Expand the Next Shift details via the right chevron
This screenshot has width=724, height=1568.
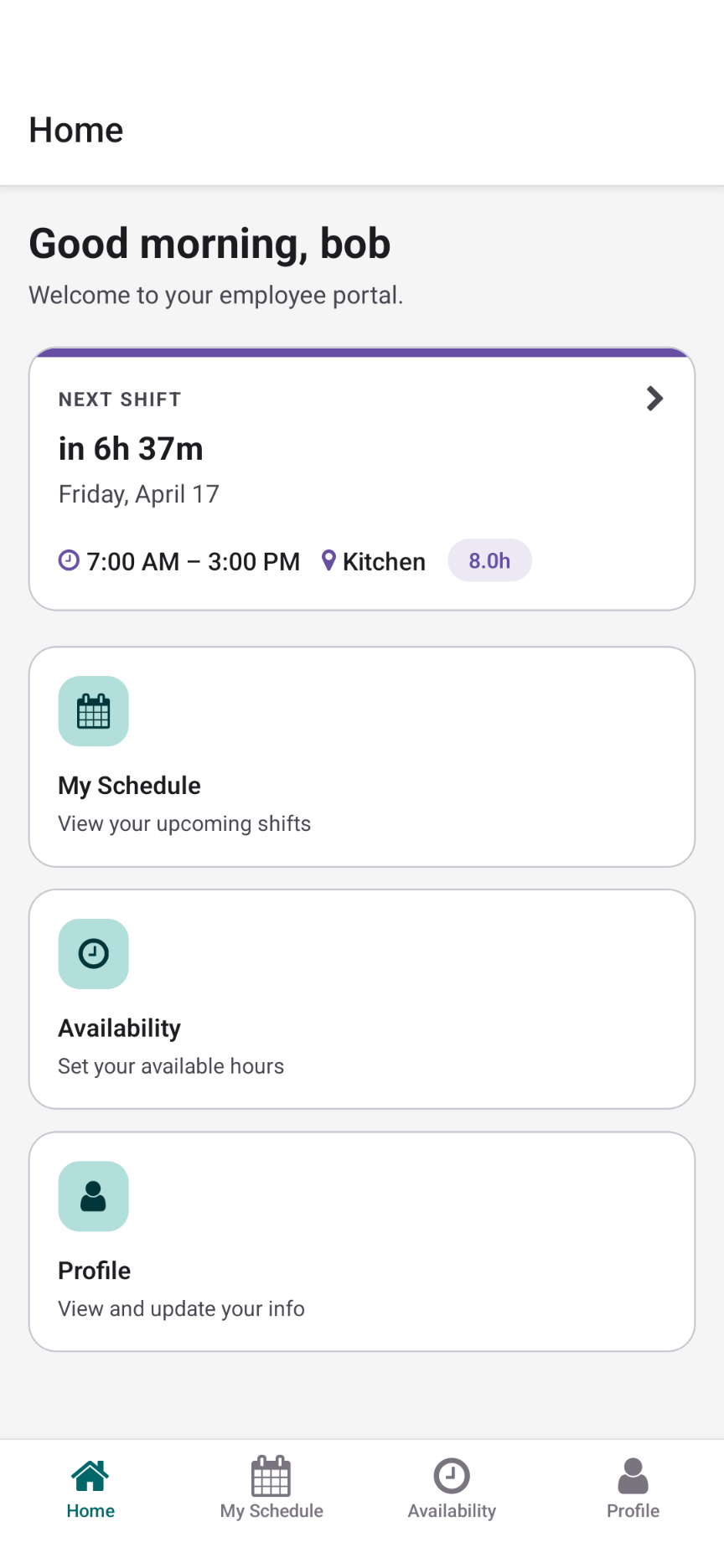click(654, 399)
